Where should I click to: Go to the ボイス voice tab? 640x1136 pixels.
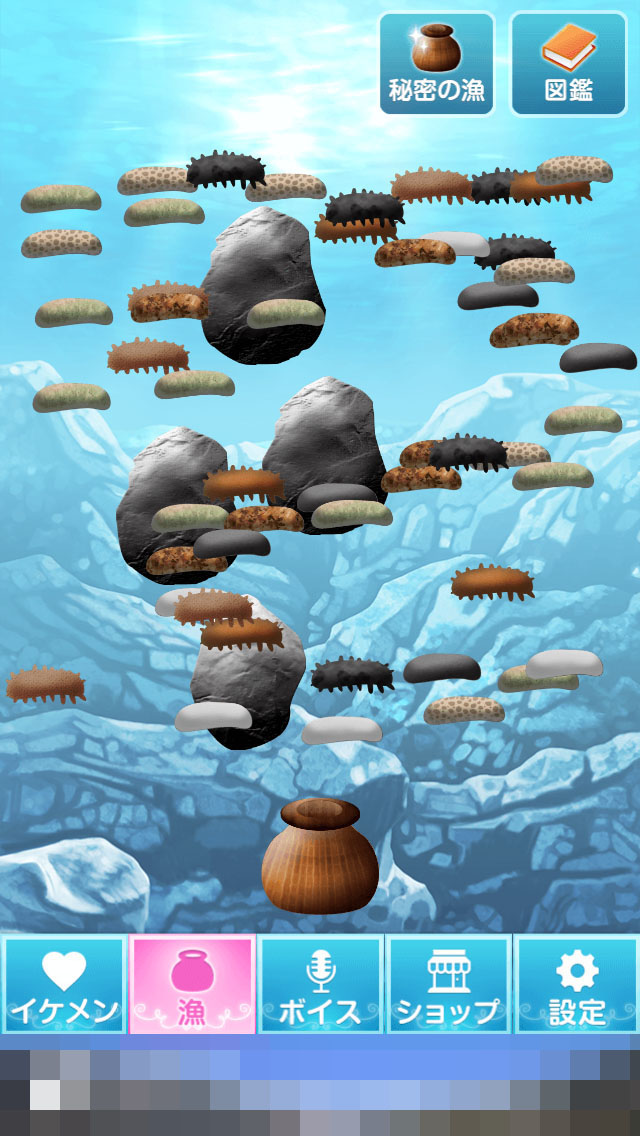point(320,984)
